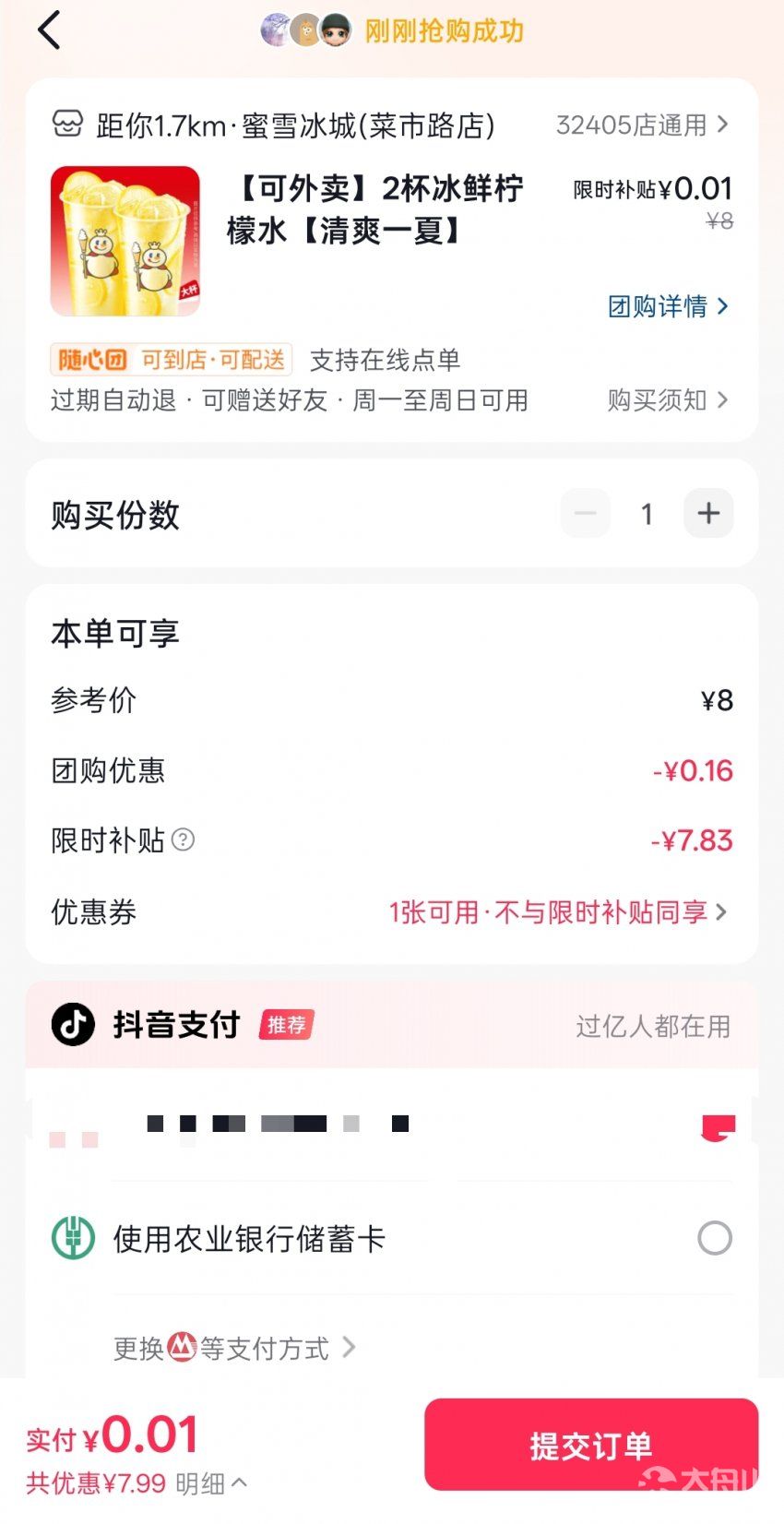Screen dimensions: 784x1524
Task: Go back using the top arrow
Action: 49,30
